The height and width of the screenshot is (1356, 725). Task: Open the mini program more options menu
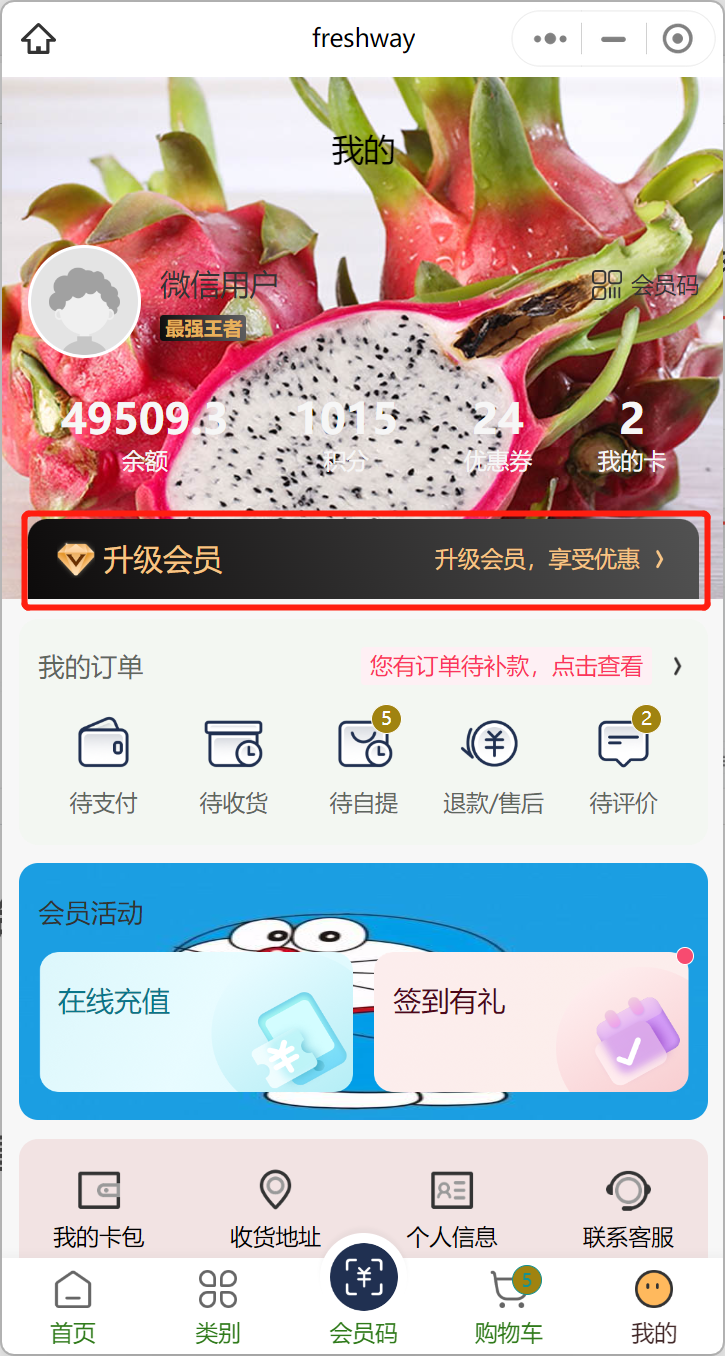(550, 40)
